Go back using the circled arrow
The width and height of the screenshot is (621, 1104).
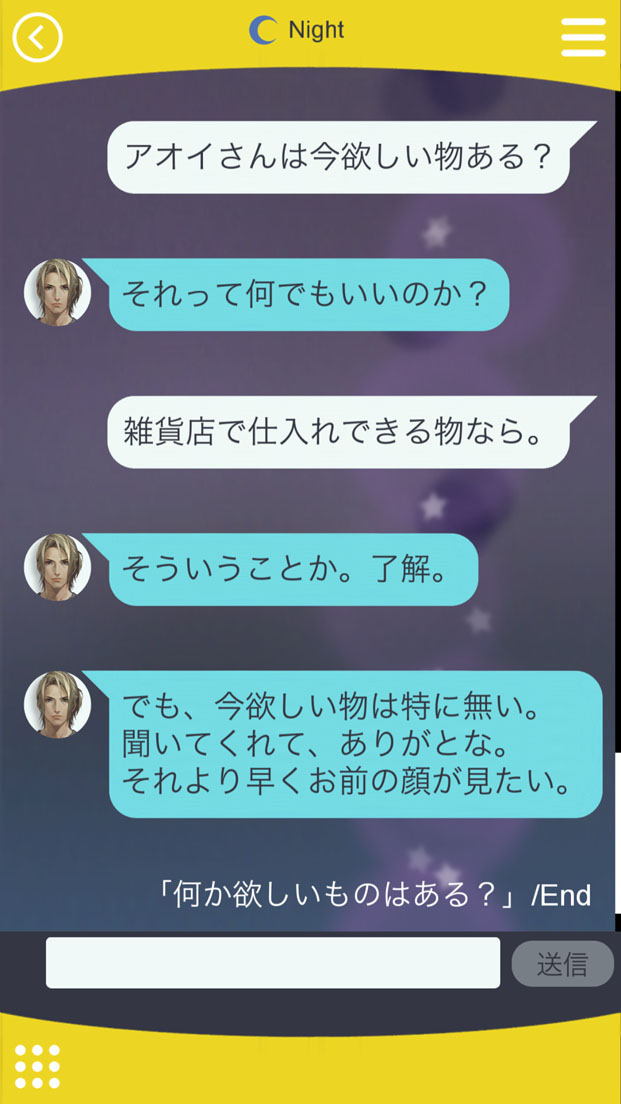point(38,38)
